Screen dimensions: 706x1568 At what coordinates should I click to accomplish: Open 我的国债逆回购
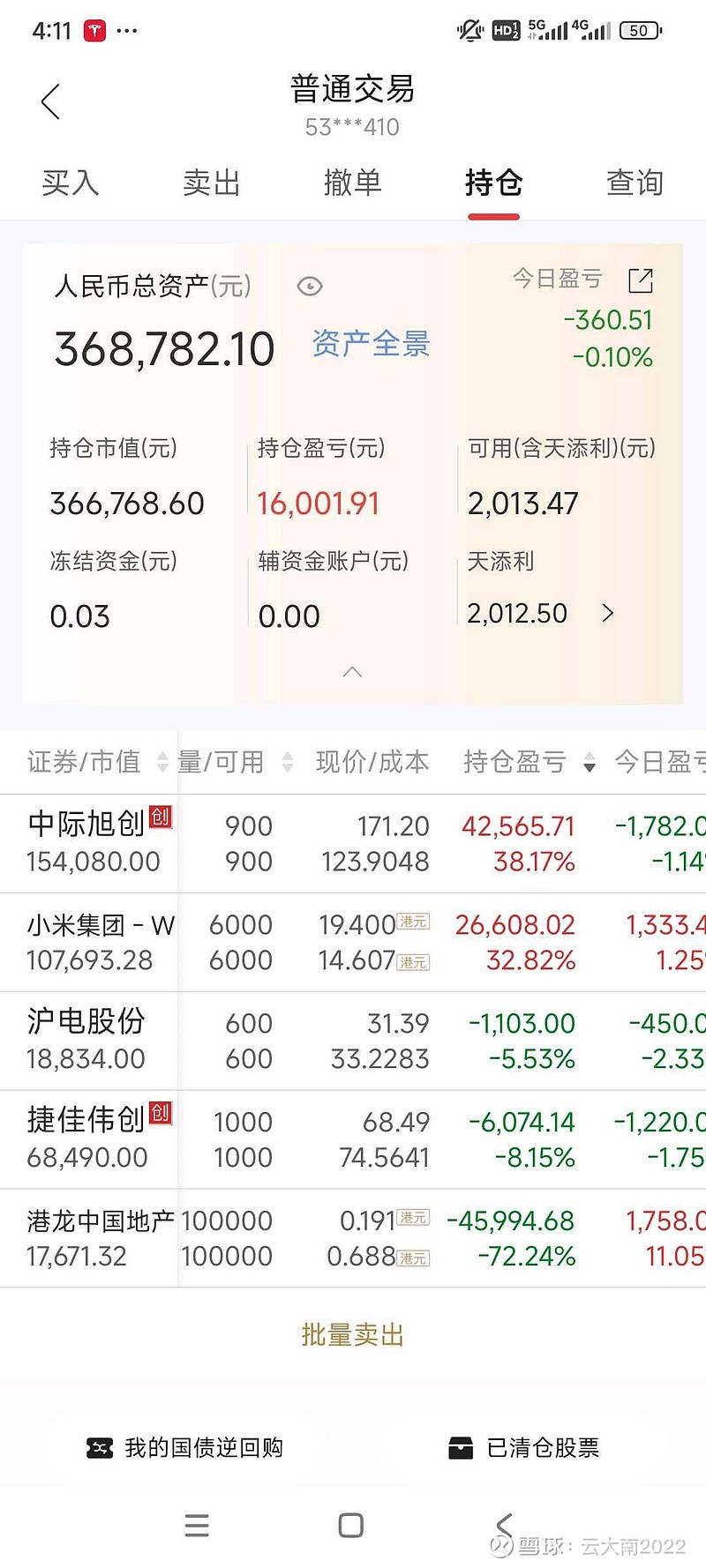185,1447
